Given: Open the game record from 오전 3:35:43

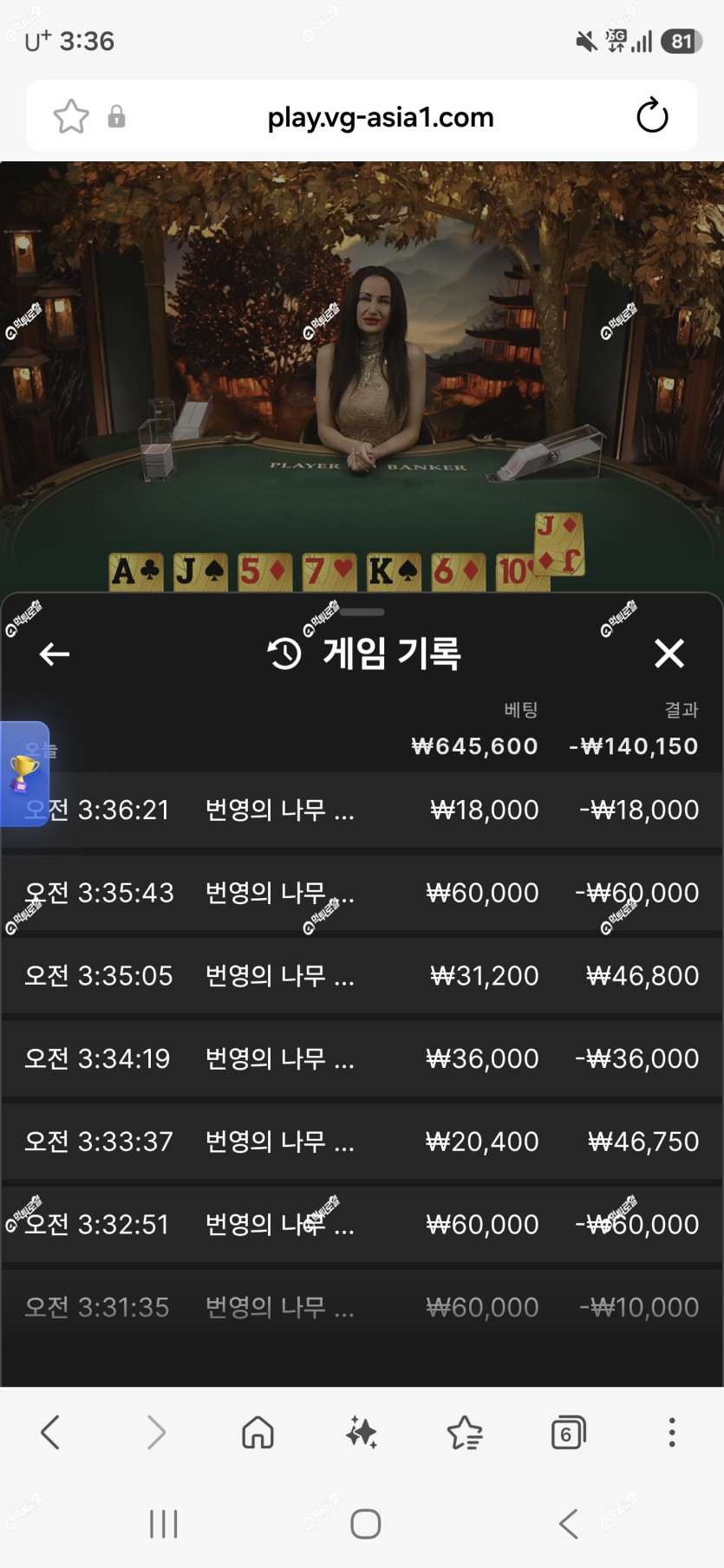Looking at the screenshot, I should [x=362, y=893].
